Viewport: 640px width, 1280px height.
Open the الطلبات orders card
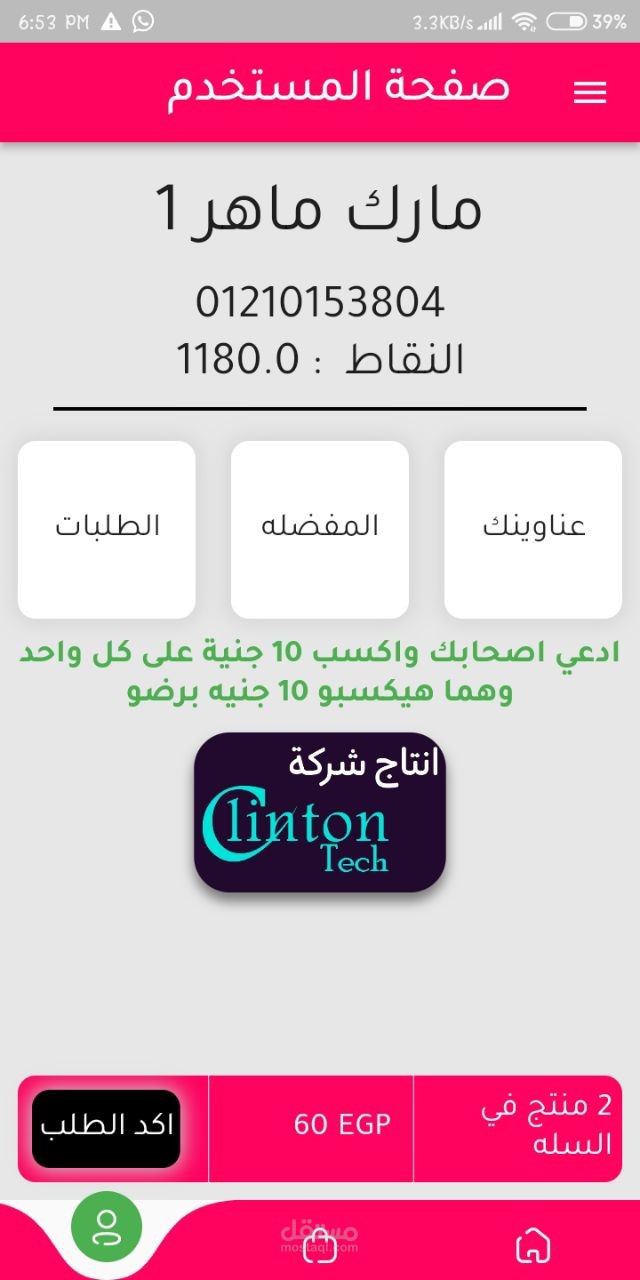pos(107,530)
